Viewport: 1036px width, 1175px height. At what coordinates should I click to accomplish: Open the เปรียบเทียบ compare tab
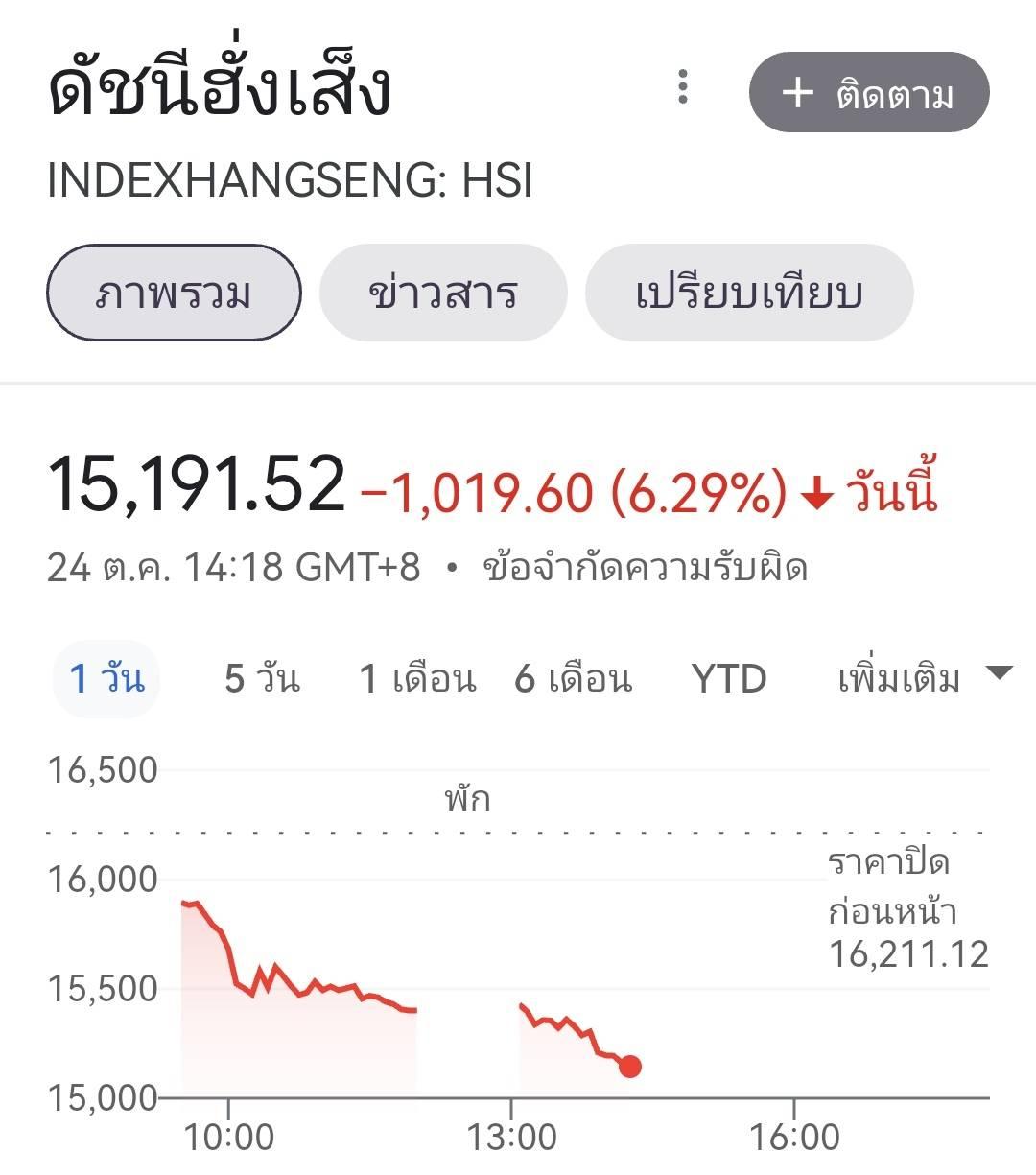pyautogui.click(x=748, y=293)
